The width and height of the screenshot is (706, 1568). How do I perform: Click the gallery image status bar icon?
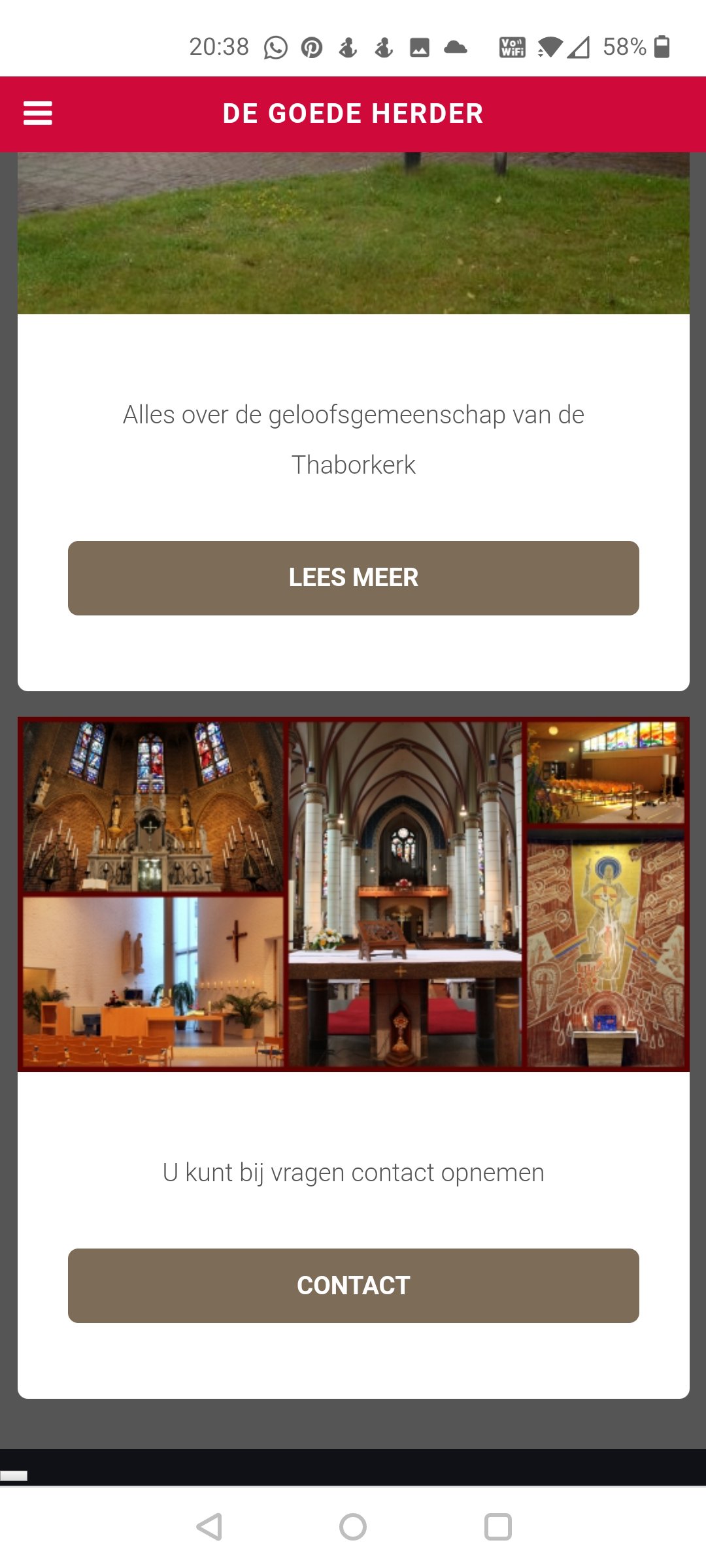[419, 46]
